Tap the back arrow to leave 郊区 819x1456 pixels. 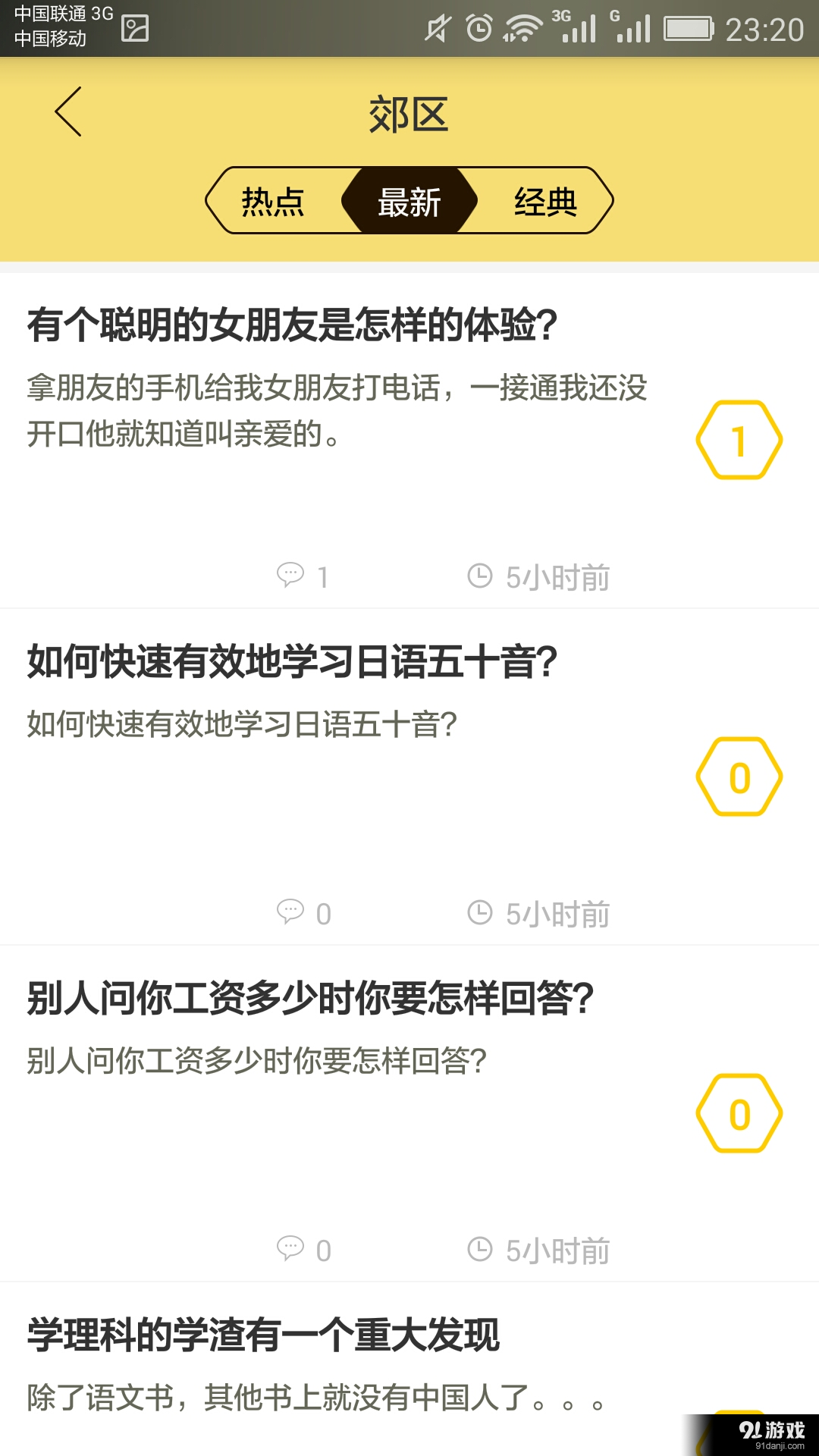68,111
